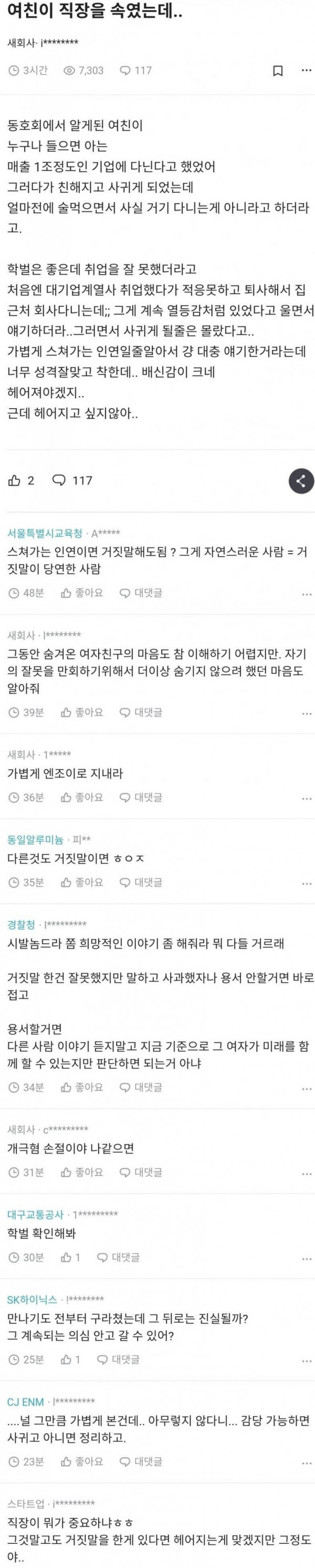Bookmark this post
The image size is (315, 1568).
point(277,70)
